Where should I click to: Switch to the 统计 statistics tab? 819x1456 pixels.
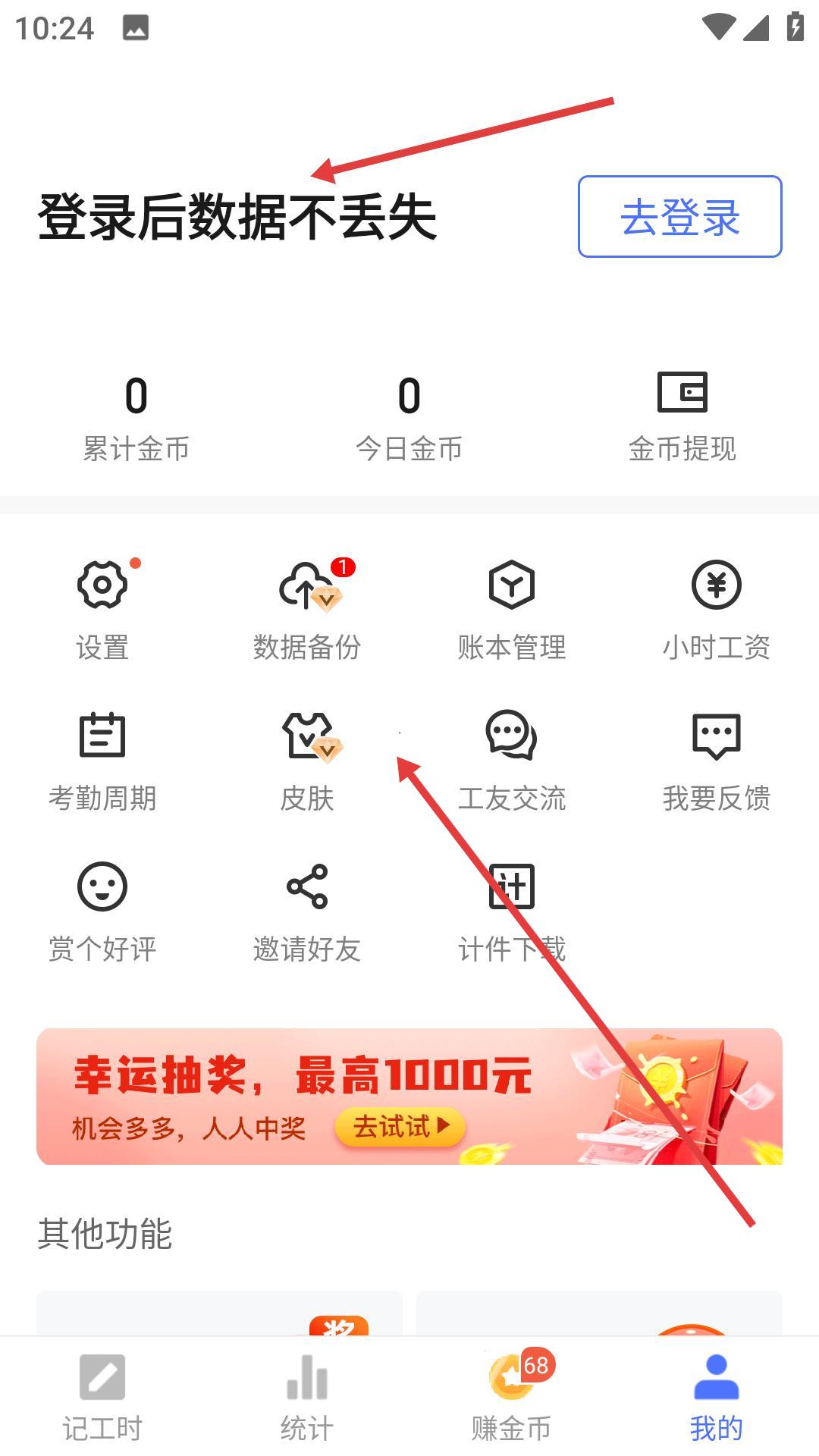307,1397
